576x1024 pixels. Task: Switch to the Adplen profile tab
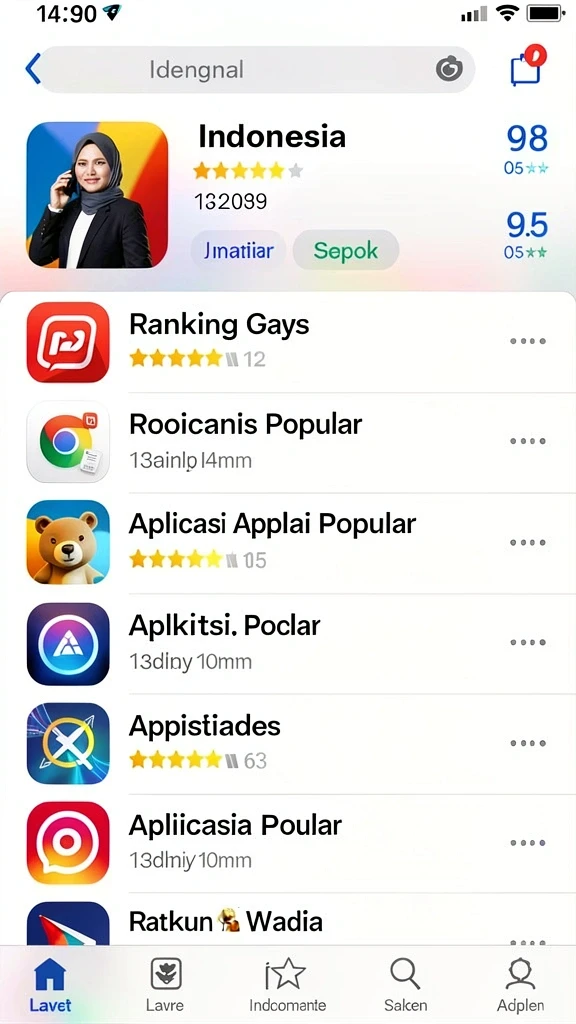coord(520,985)
